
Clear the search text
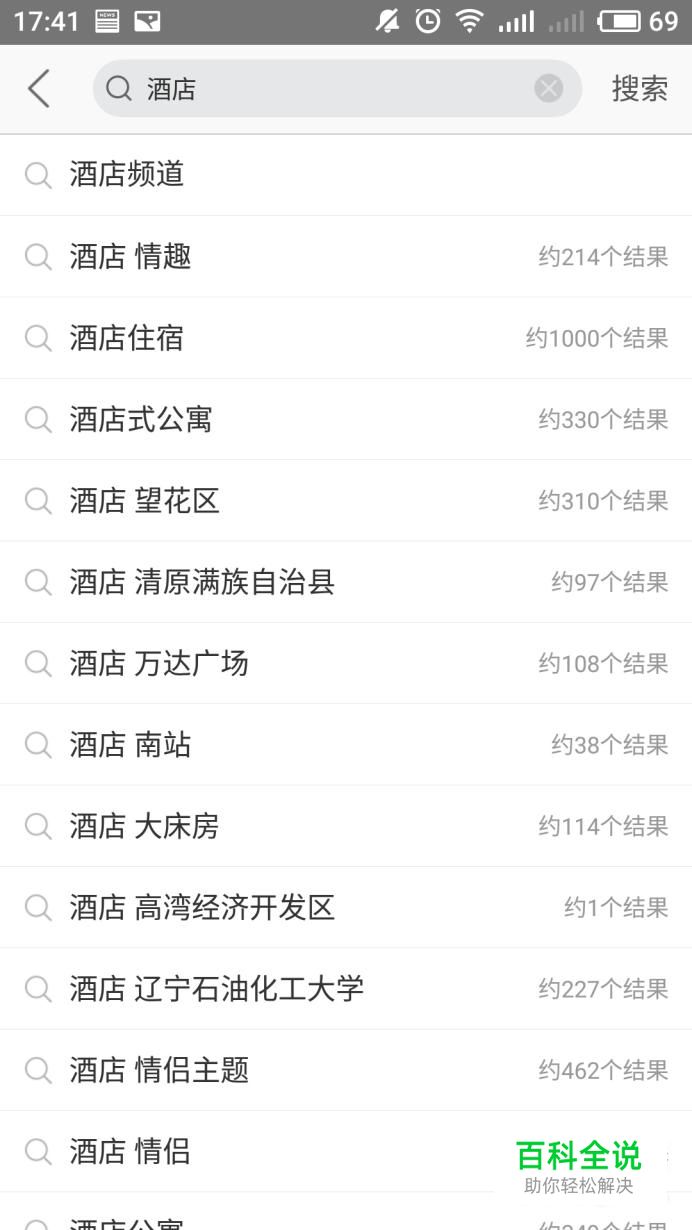coord(548,89)
